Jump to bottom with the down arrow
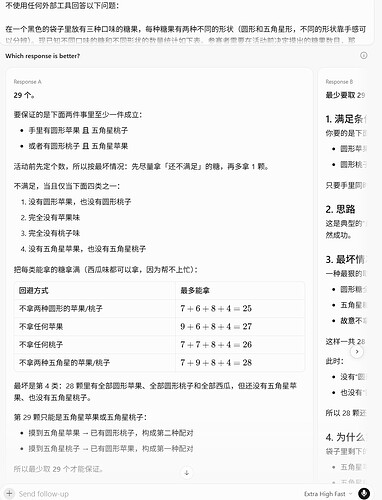The height and width of the screenshot is (500, 382). [187, 472]
